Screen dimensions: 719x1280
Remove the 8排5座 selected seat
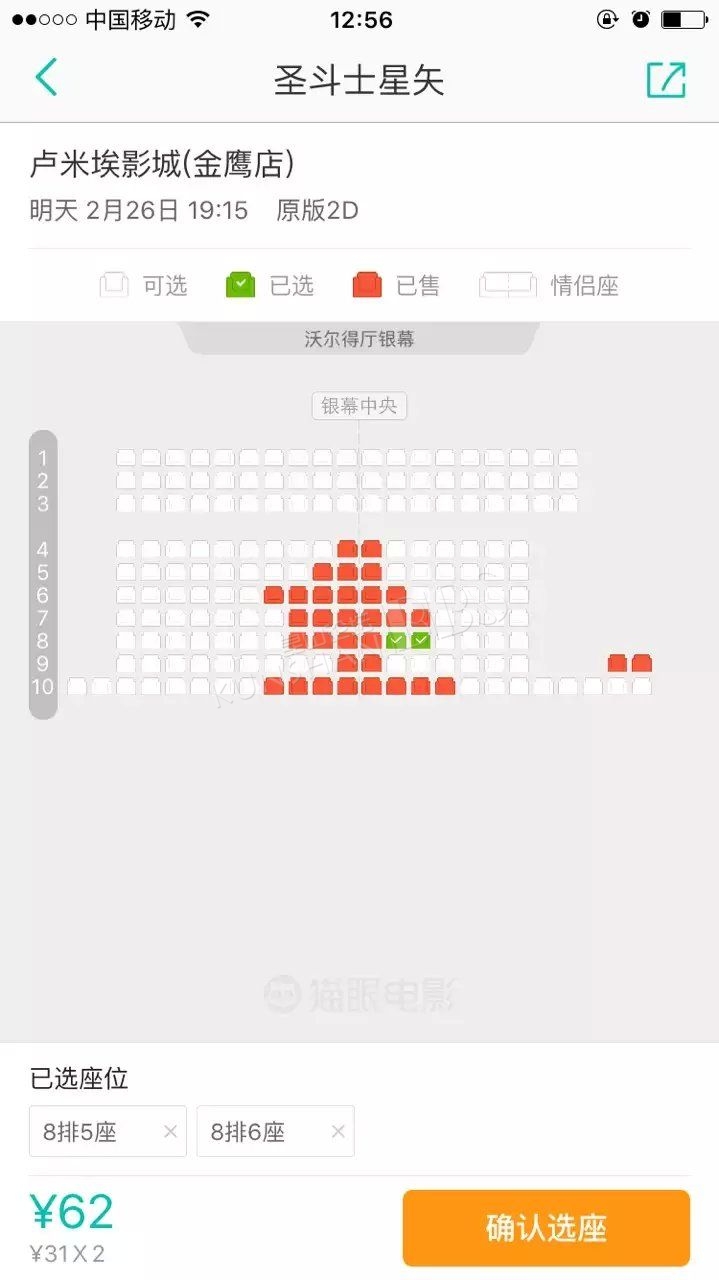tap(170, 1132)
